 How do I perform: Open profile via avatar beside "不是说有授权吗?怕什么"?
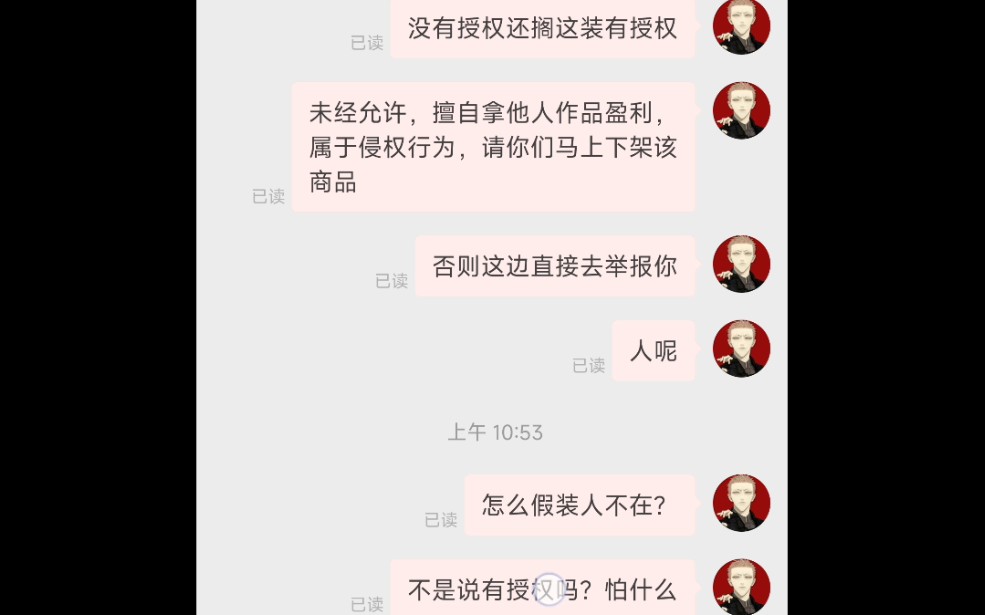click(741, 587)
